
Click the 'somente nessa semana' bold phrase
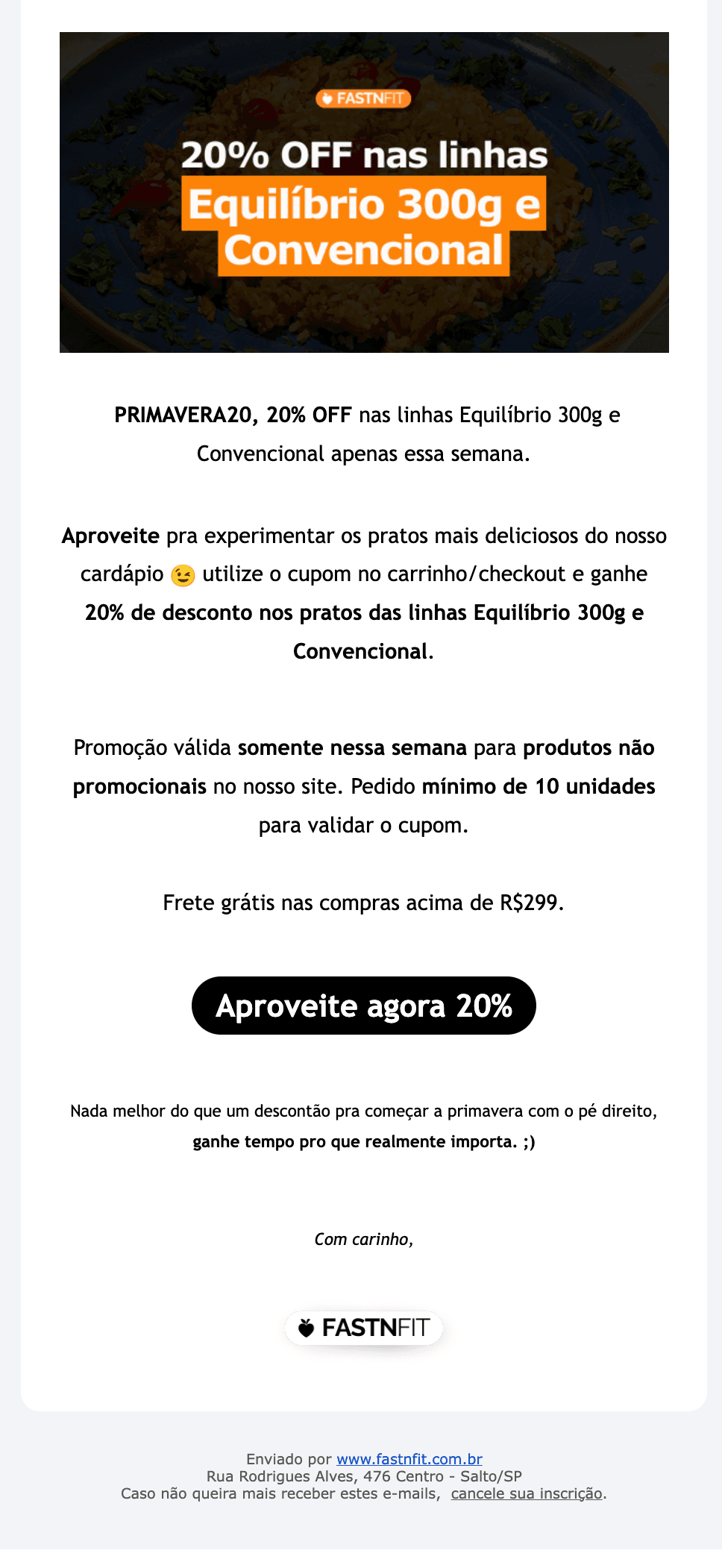[354, 748]
